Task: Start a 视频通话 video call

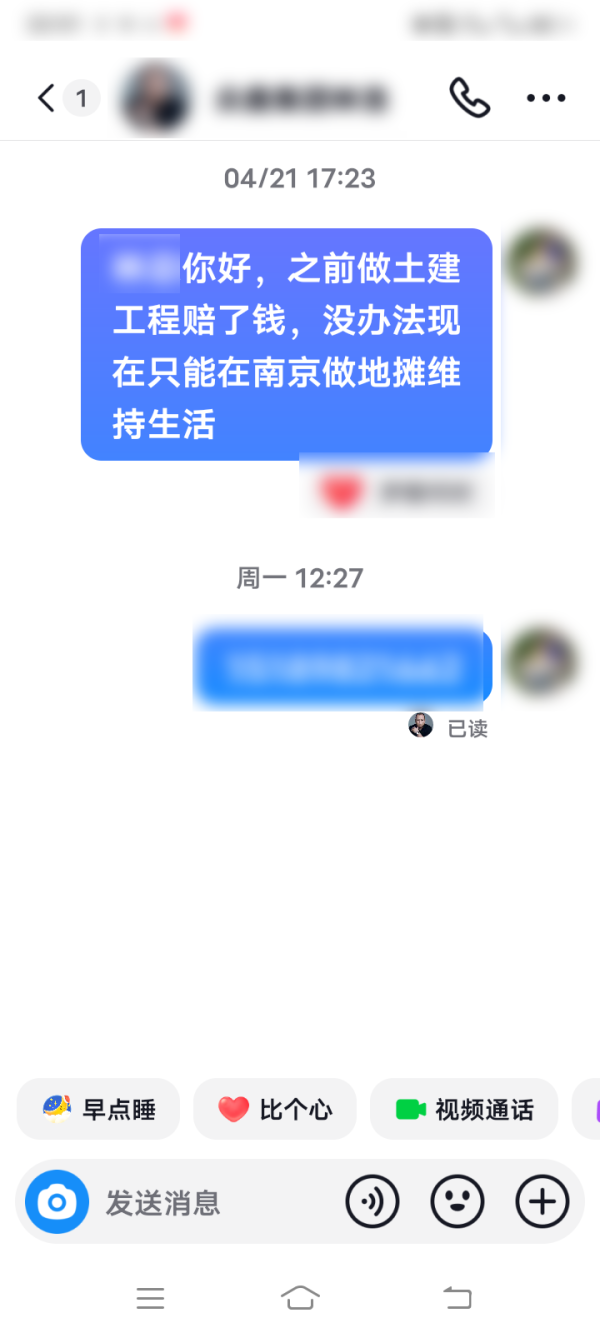Action: (x=464, y=1109)
